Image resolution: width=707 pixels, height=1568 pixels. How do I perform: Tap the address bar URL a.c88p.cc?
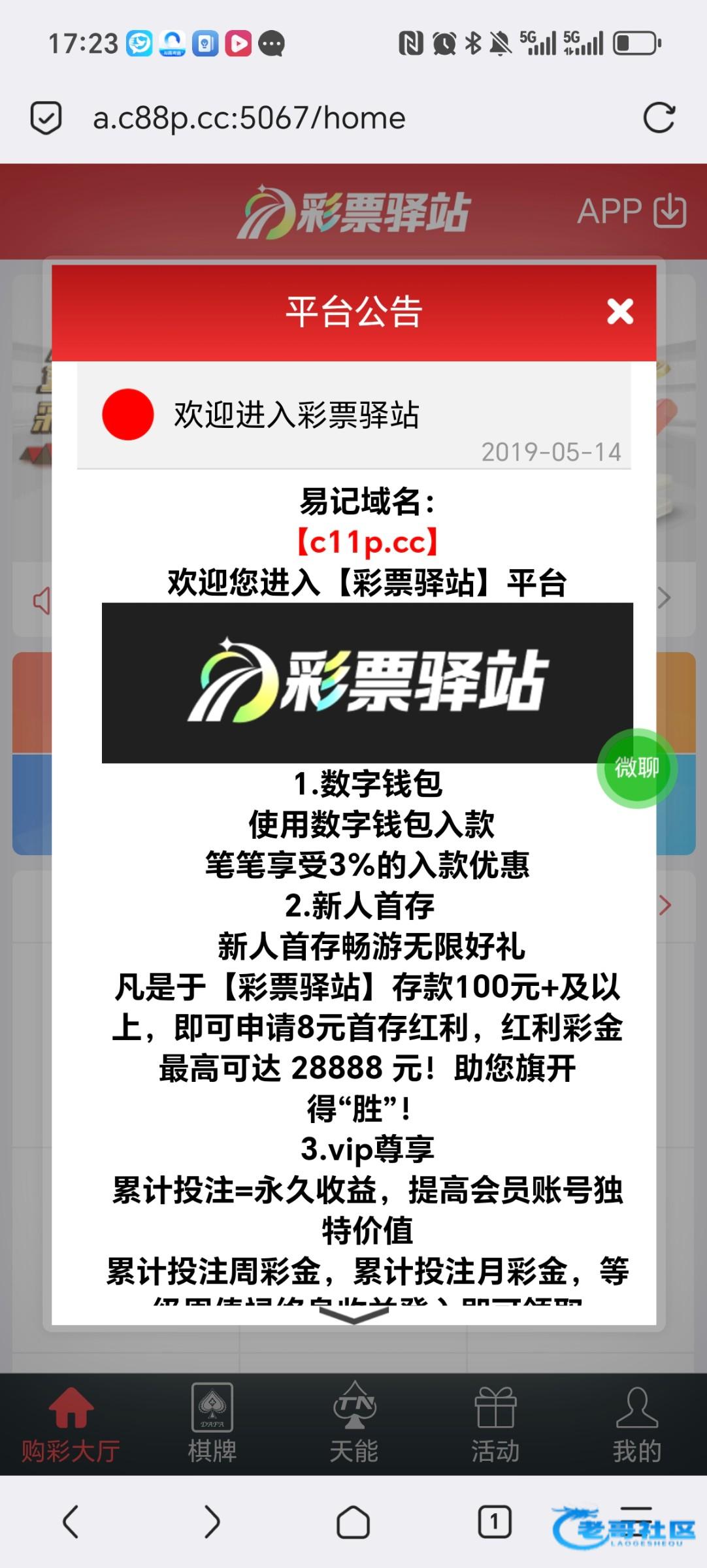click(x=249, y=118)
